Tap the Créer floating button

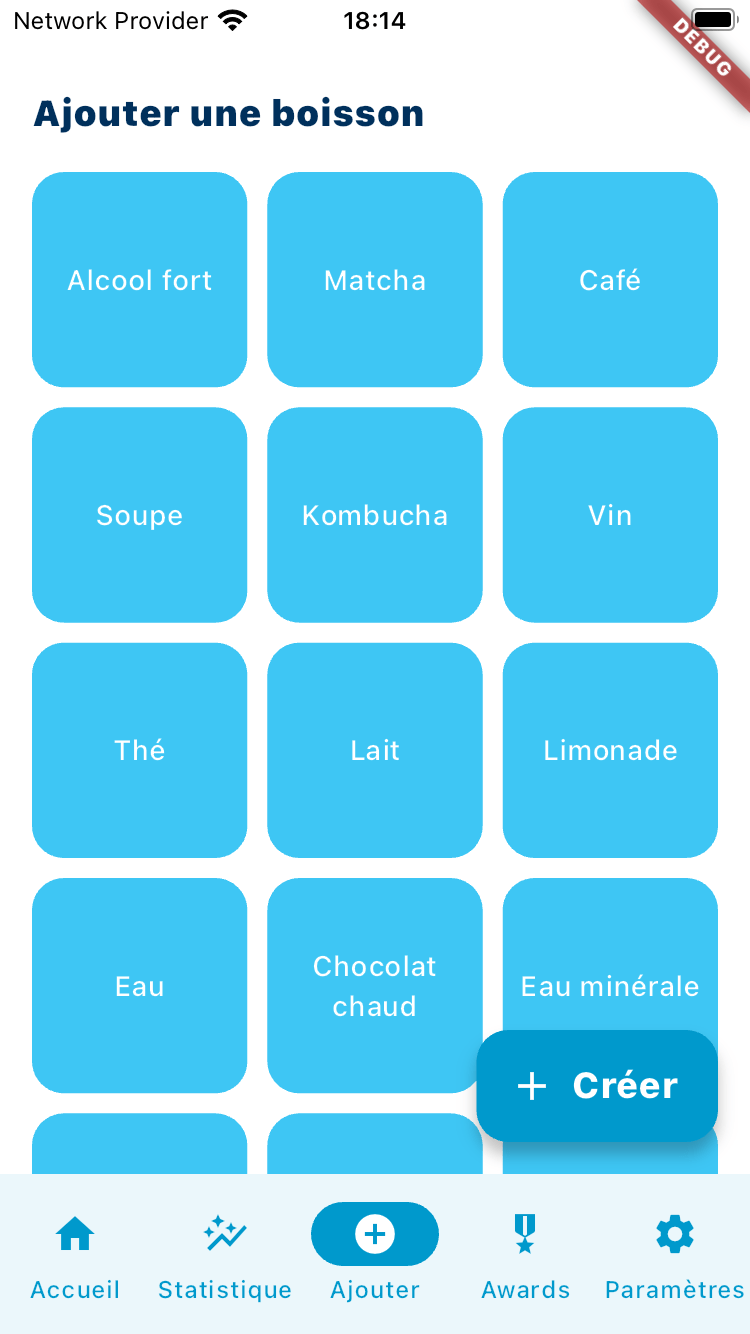597,1086
